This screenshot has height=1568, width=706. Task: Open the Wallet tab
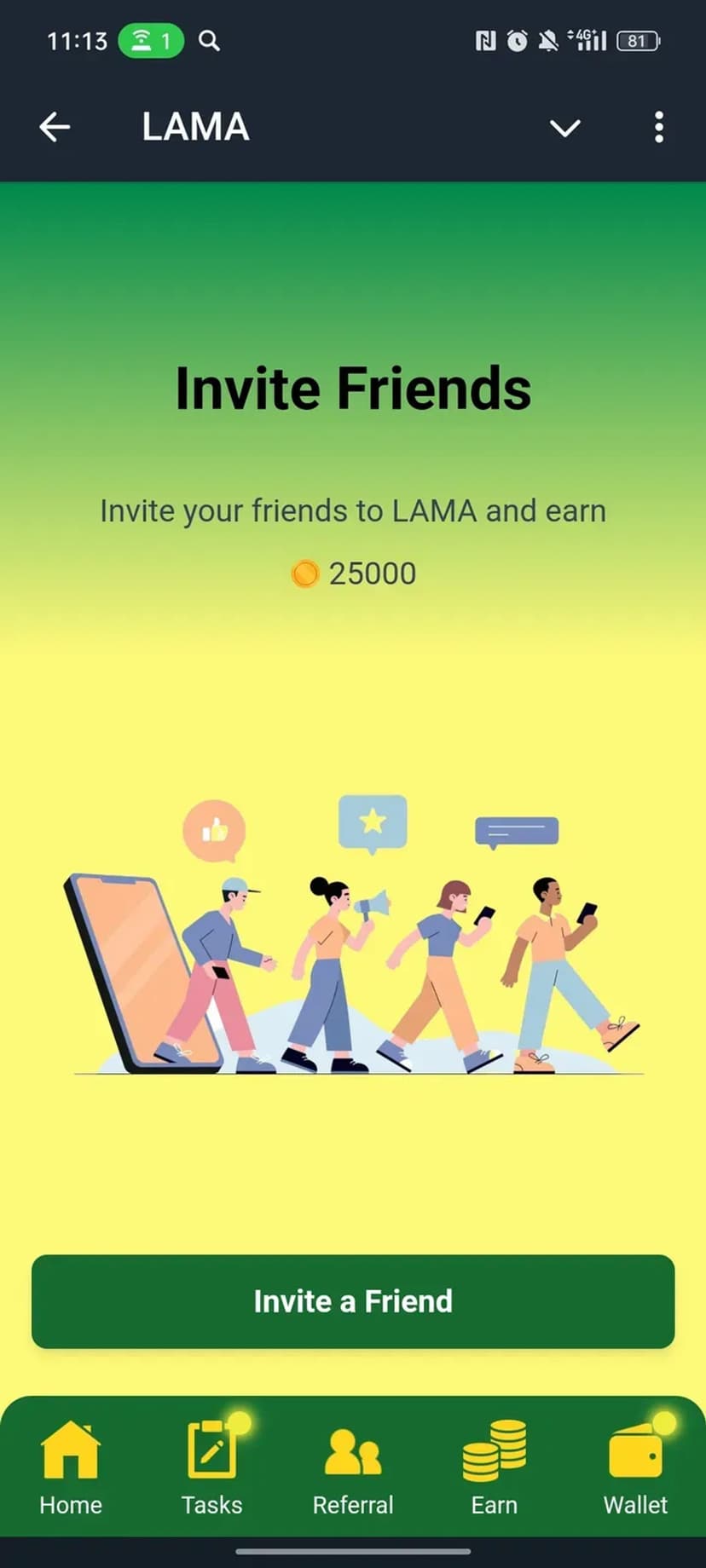[x=635, y=1467]
